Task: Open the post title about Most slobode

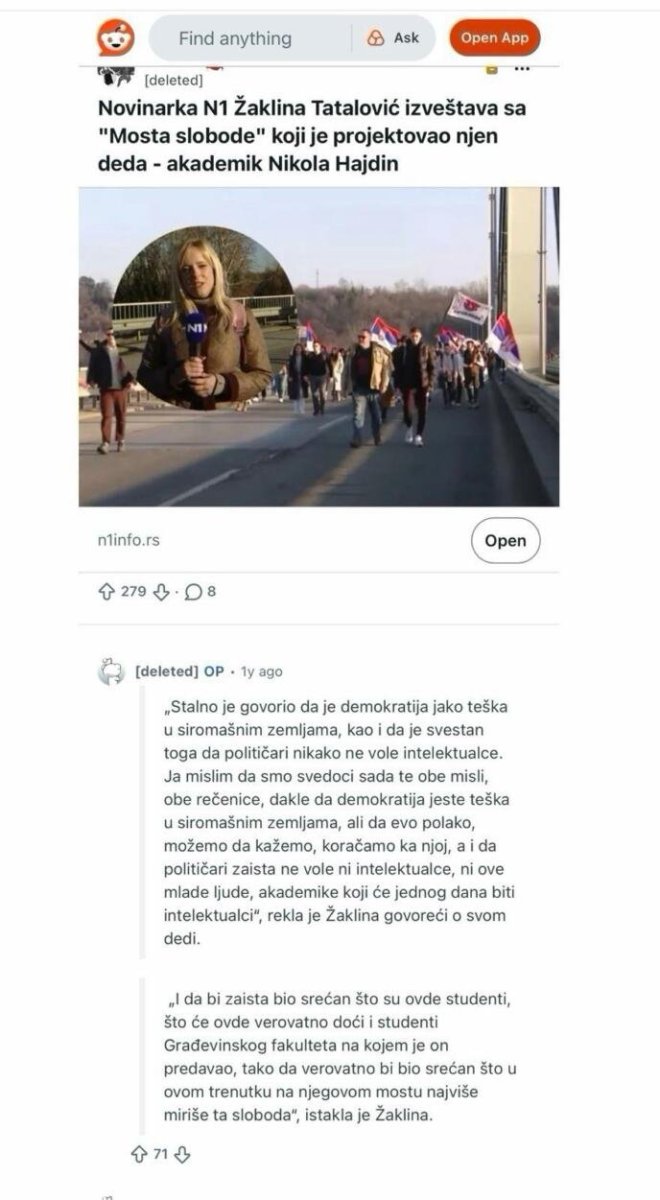Action: (311, 135)
